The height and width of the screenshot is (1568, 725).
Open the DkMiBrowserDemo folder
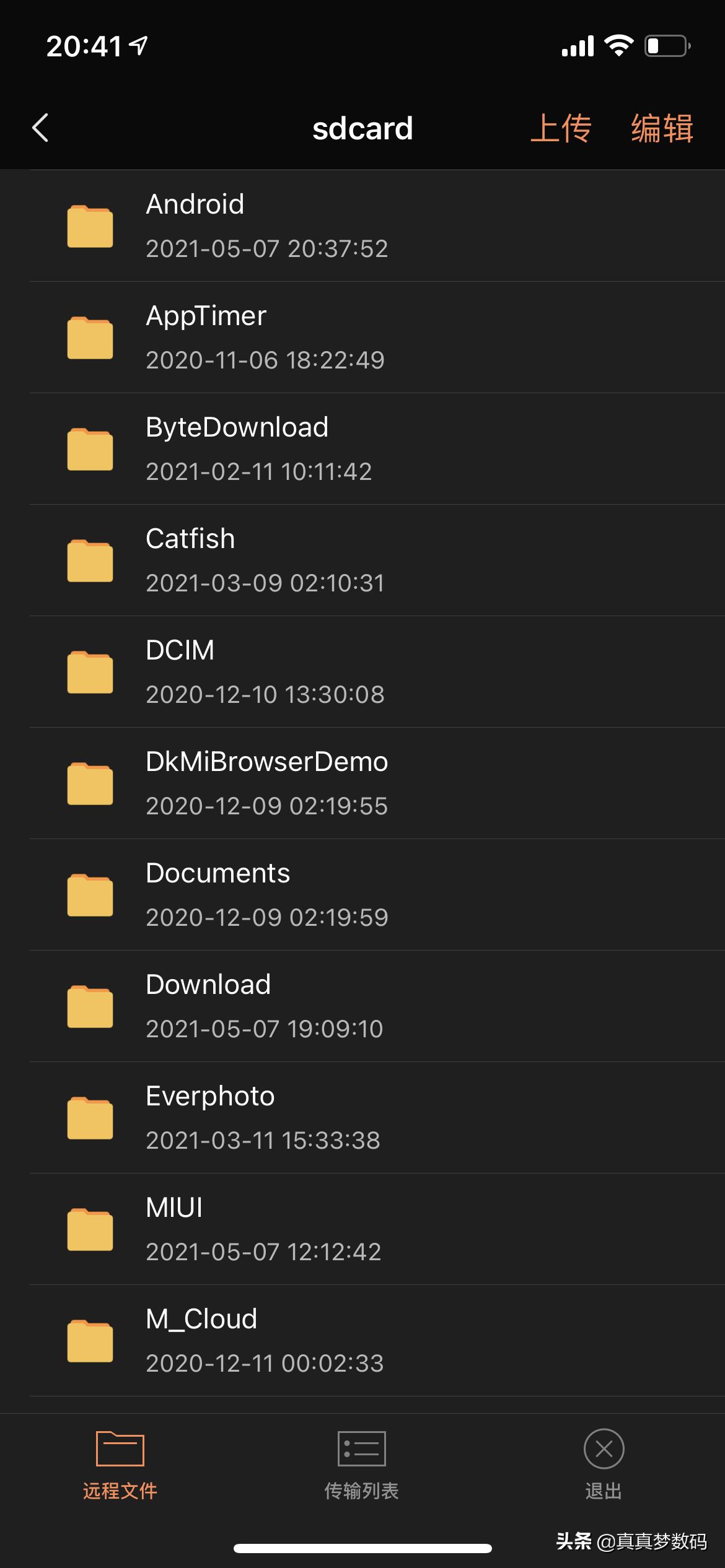tap(362, 783)
